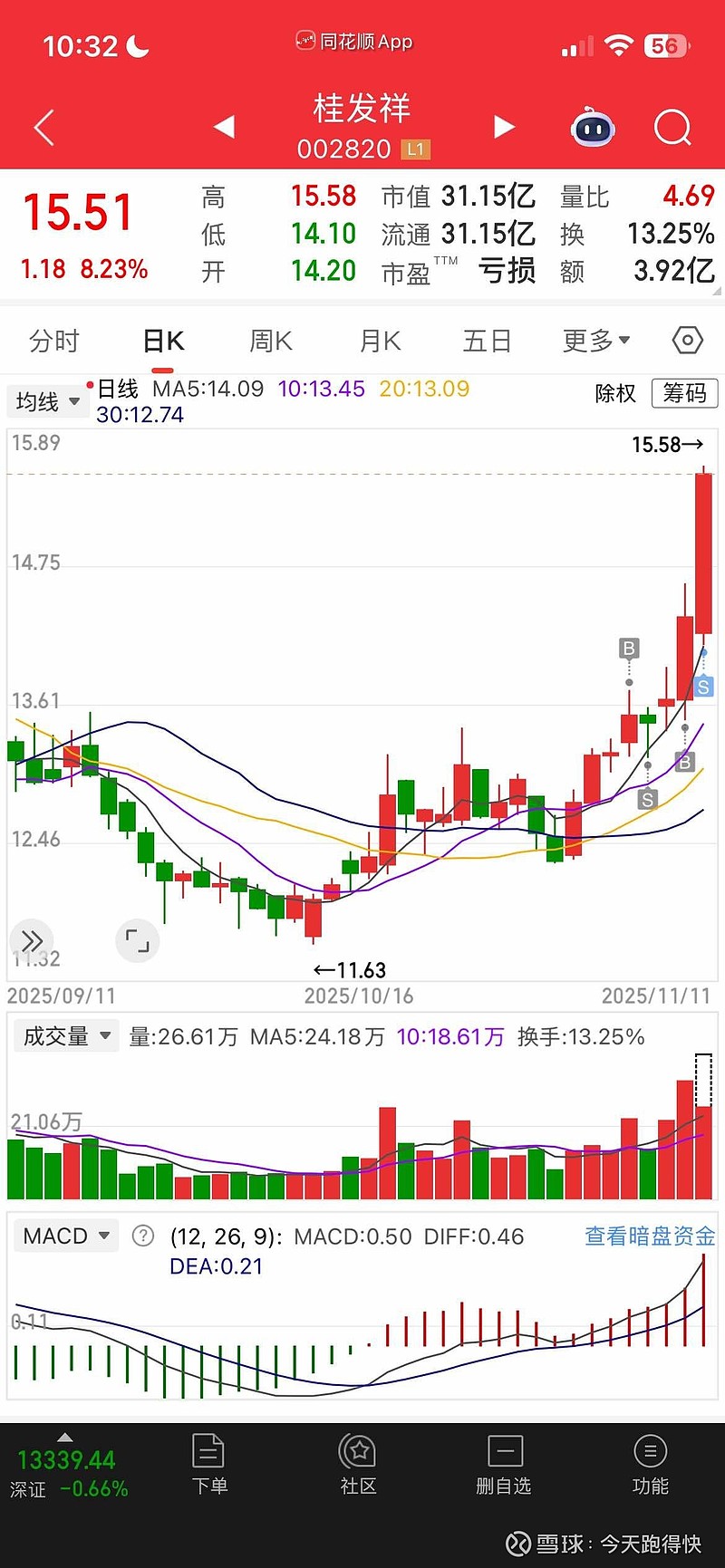Tap the 除权 adjustment option
The image size is (725, 1568).
pos(615,393)
